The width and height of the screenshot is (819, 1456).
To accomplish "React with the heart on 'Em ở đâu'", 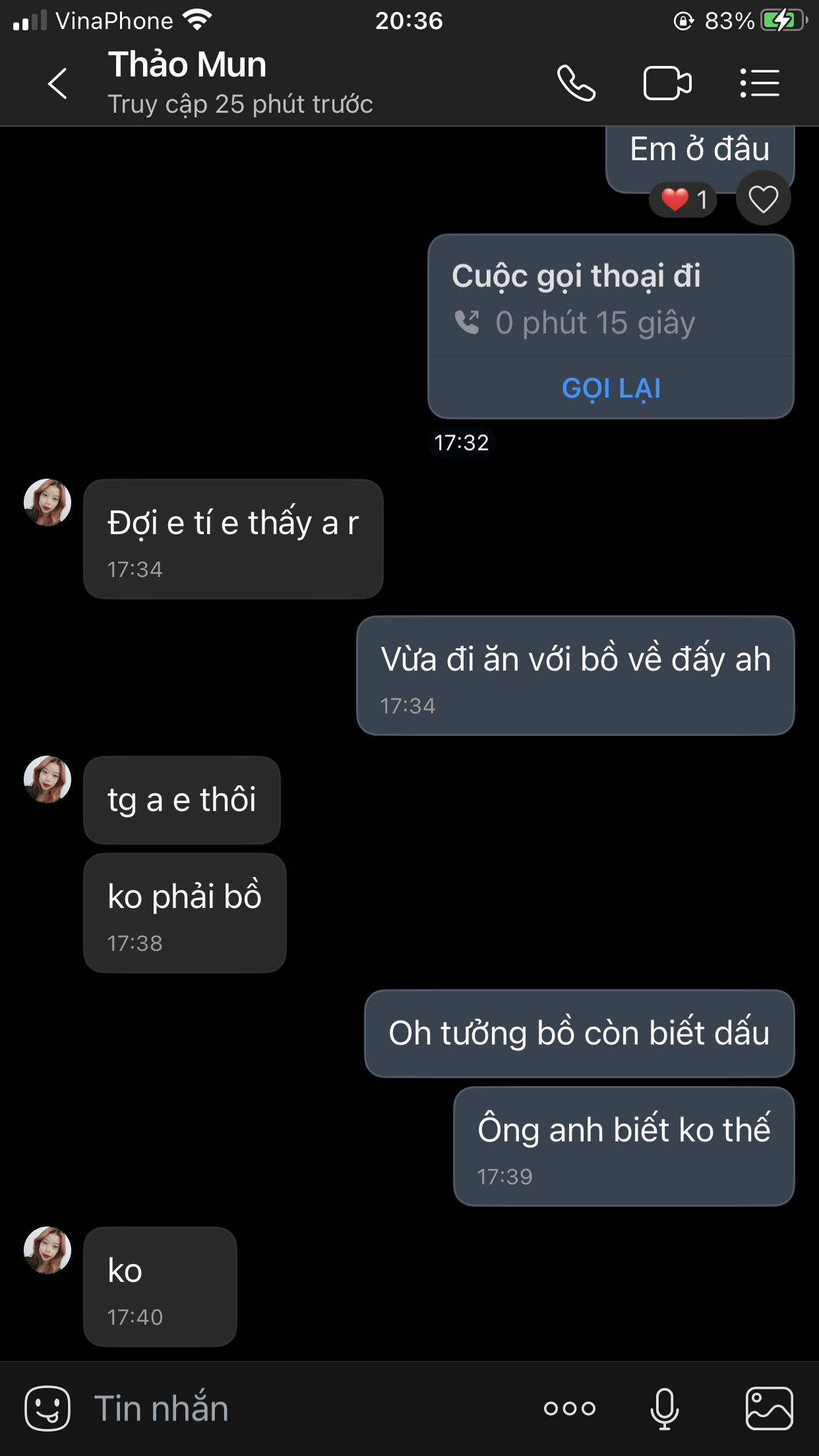I will click(763, 198).
